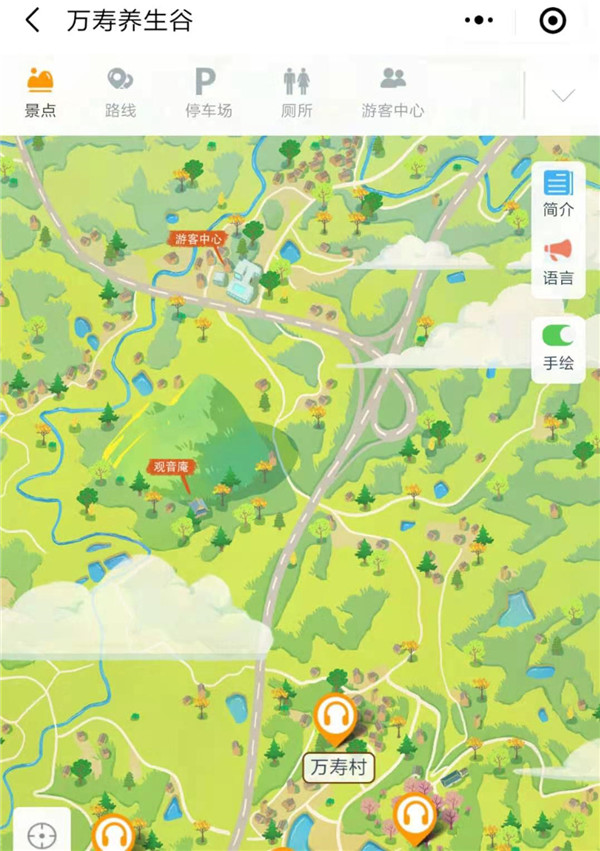Open the 简介 introduction panel

tap(558, 194)
